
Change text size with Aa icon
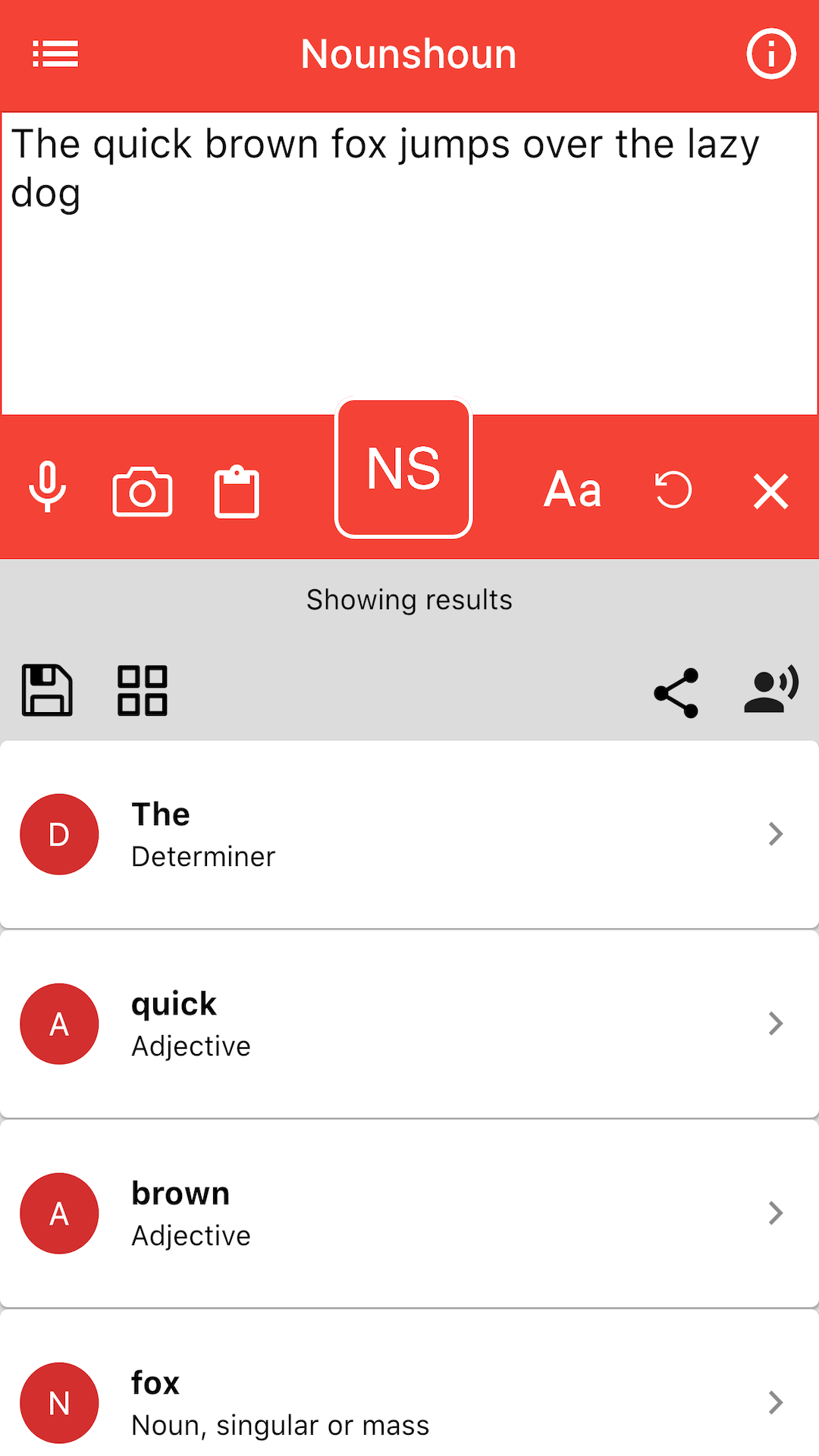pyautogui.click(x=573, y=490)
